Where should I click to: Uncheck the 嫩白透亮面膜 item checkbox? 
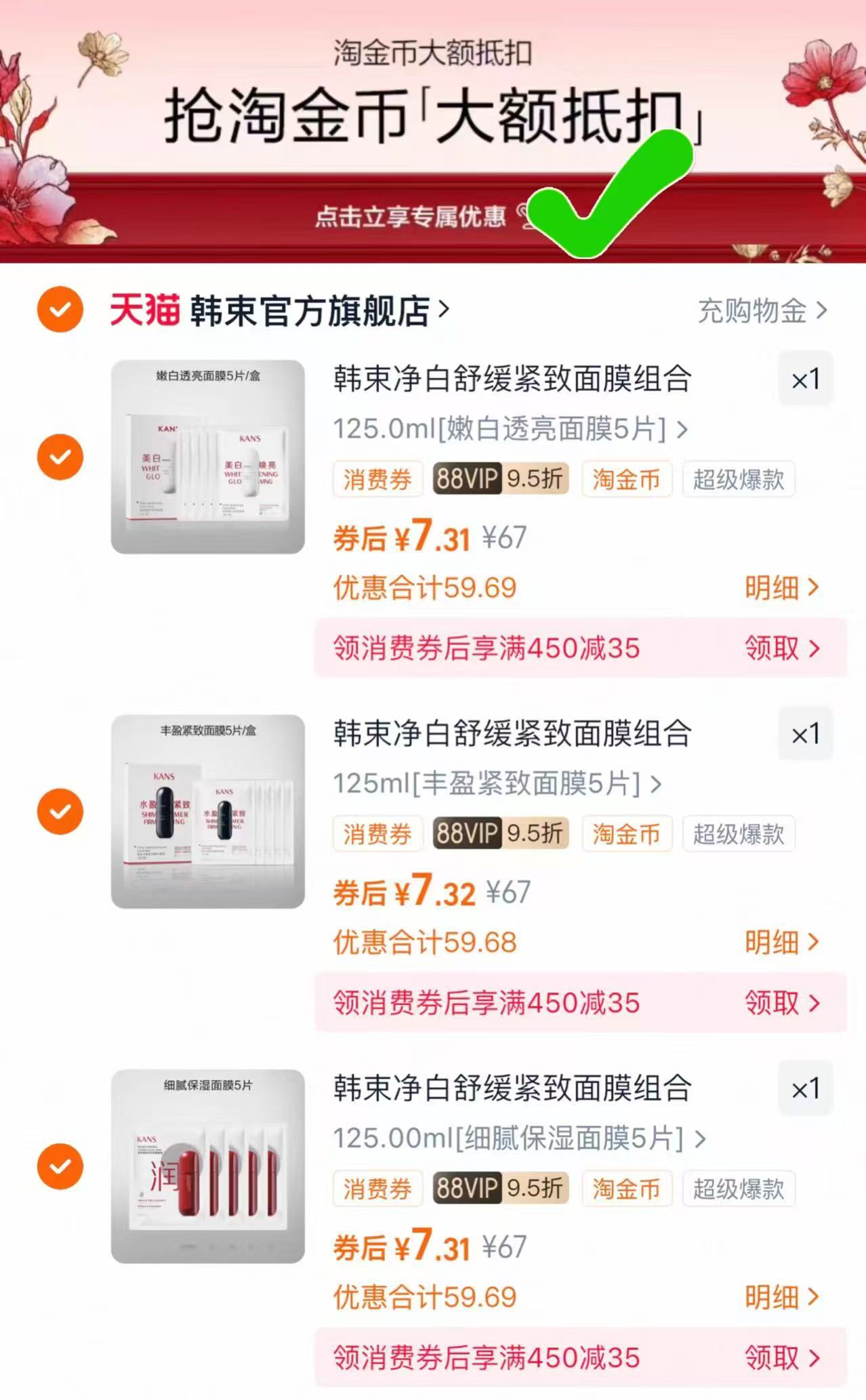(x=60, y=457)
